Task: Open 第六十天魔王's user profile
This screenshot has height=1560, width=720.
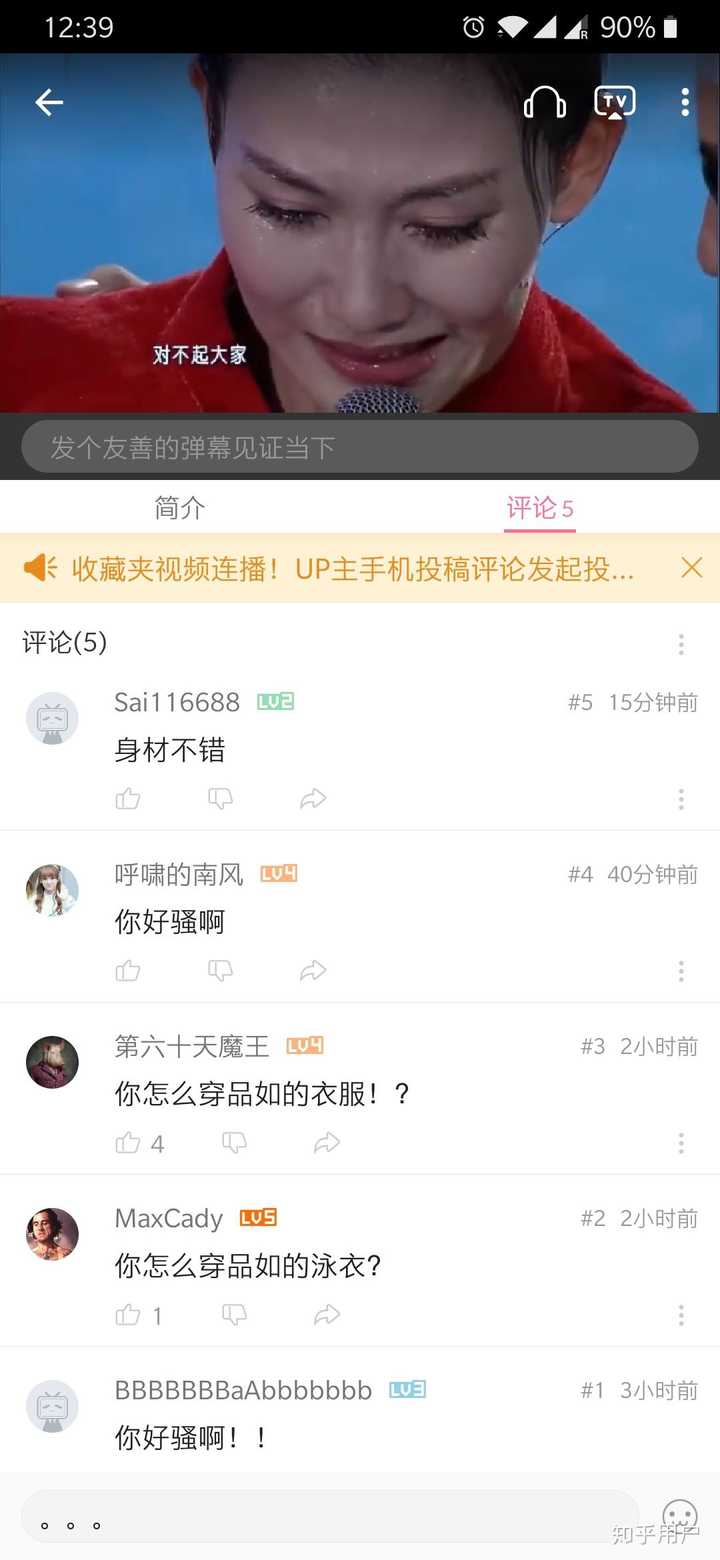Action: point(52,1062)
